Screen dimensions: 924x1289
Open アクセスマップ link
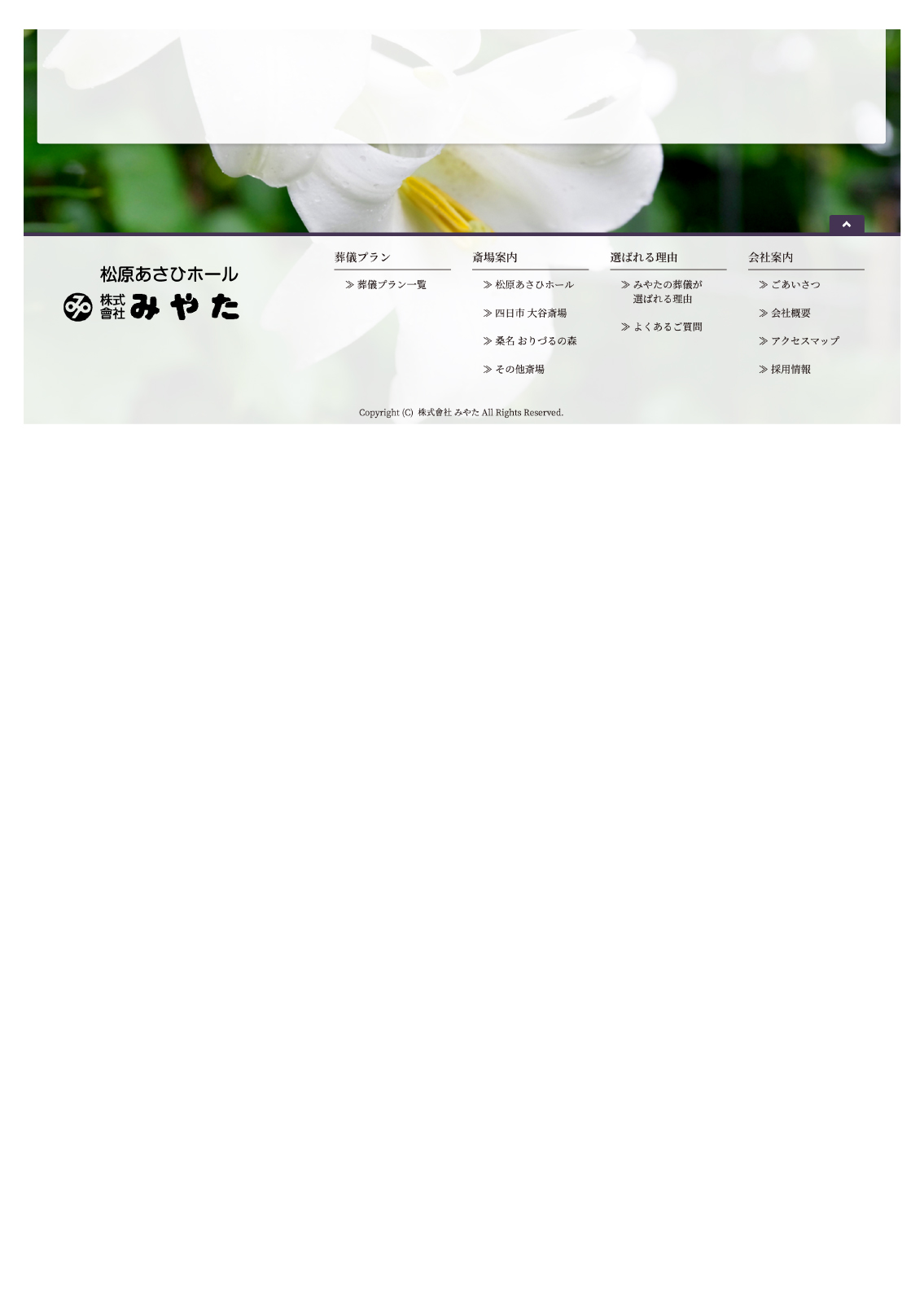804,341
